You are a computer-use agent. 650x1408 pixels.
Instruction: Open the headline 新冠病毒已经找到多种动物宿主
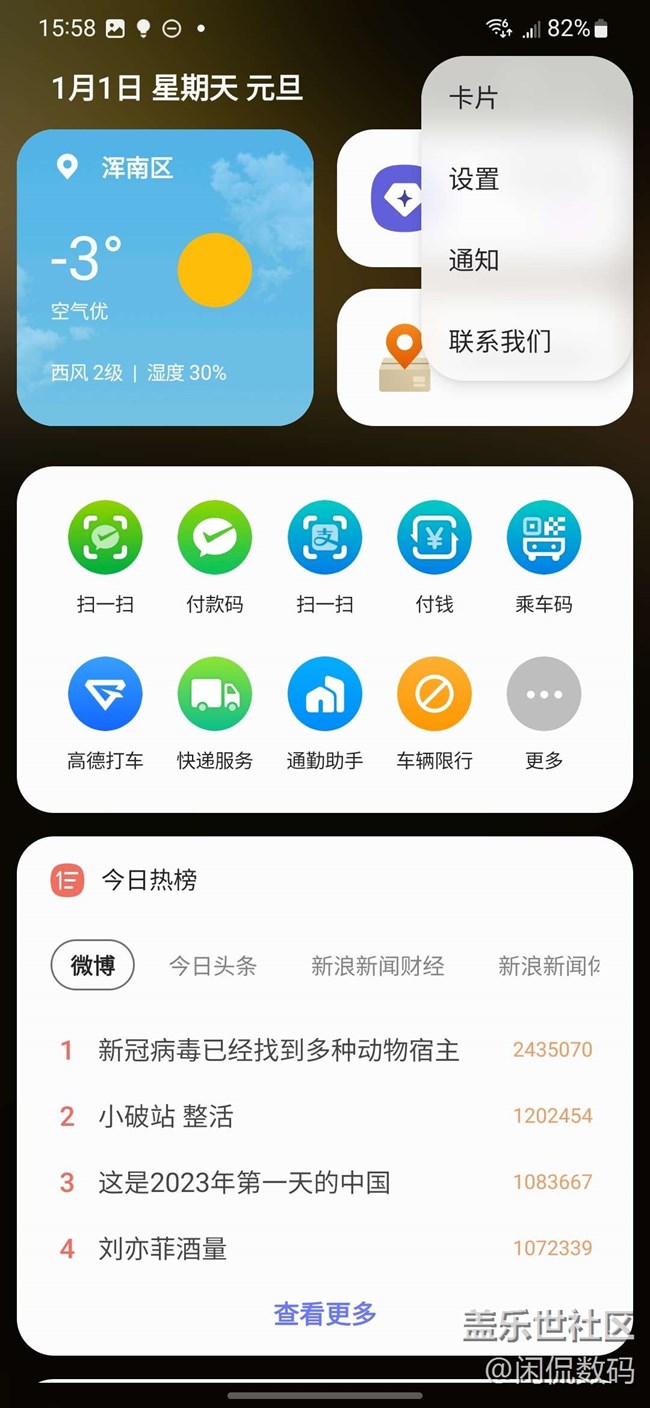pos(279,1050)
